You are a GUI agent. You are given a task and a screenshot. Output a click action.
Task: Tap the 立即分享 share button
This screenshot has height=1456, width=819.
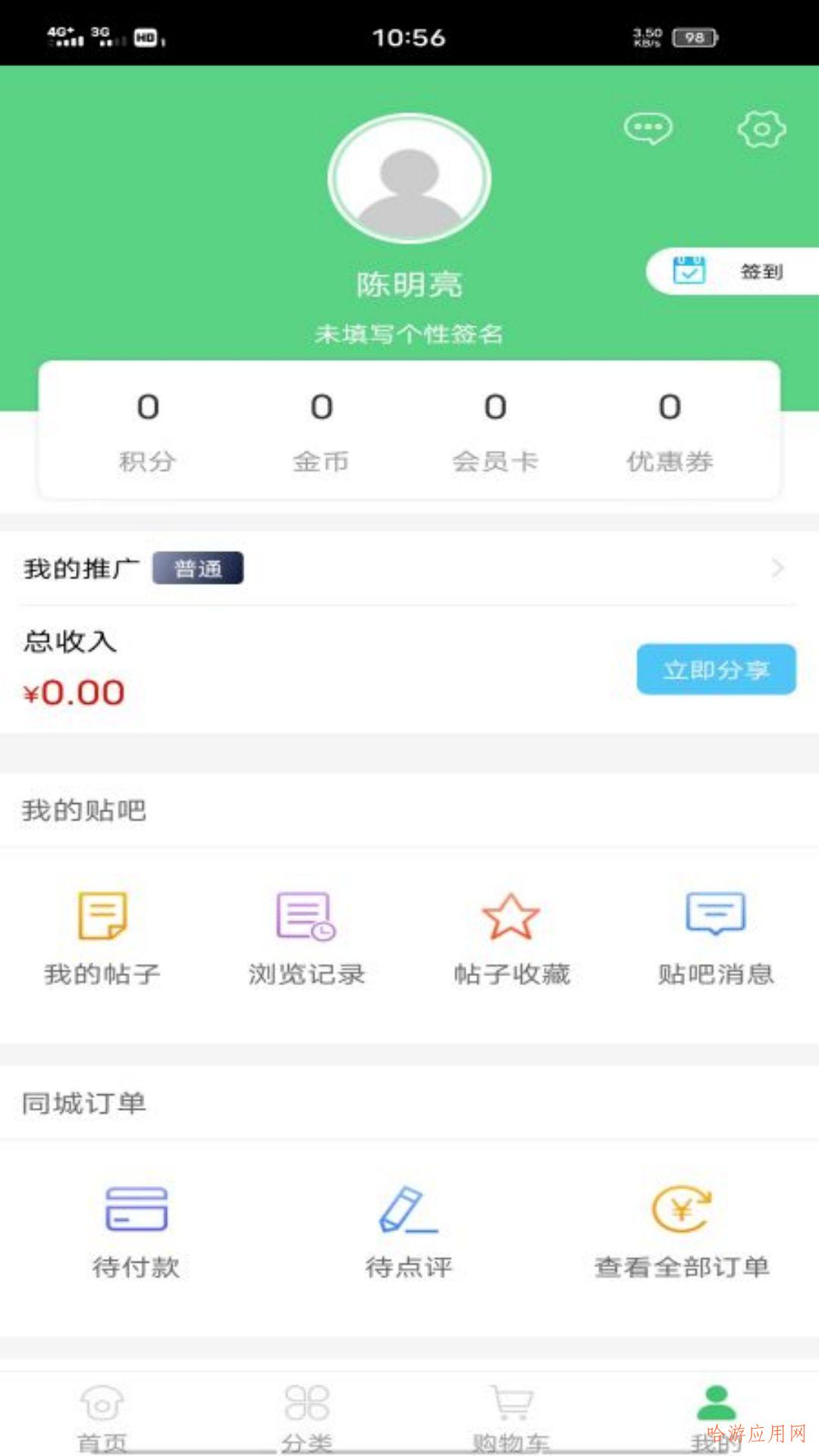716,670
